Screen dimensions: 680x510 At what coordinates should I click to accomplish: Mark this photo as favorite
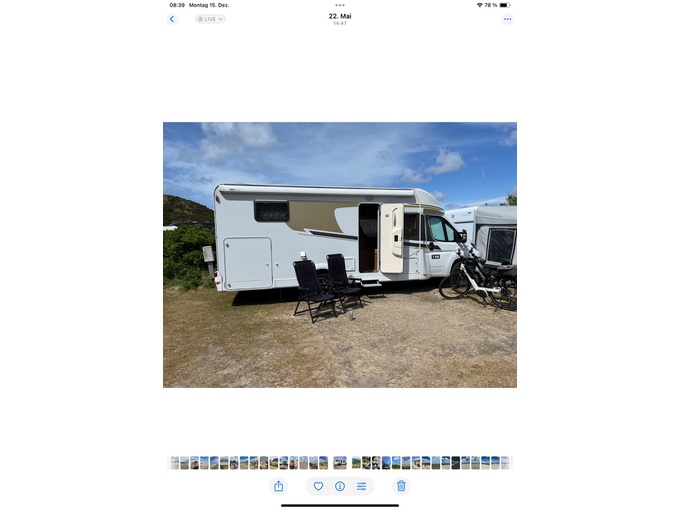pos(318,486)
